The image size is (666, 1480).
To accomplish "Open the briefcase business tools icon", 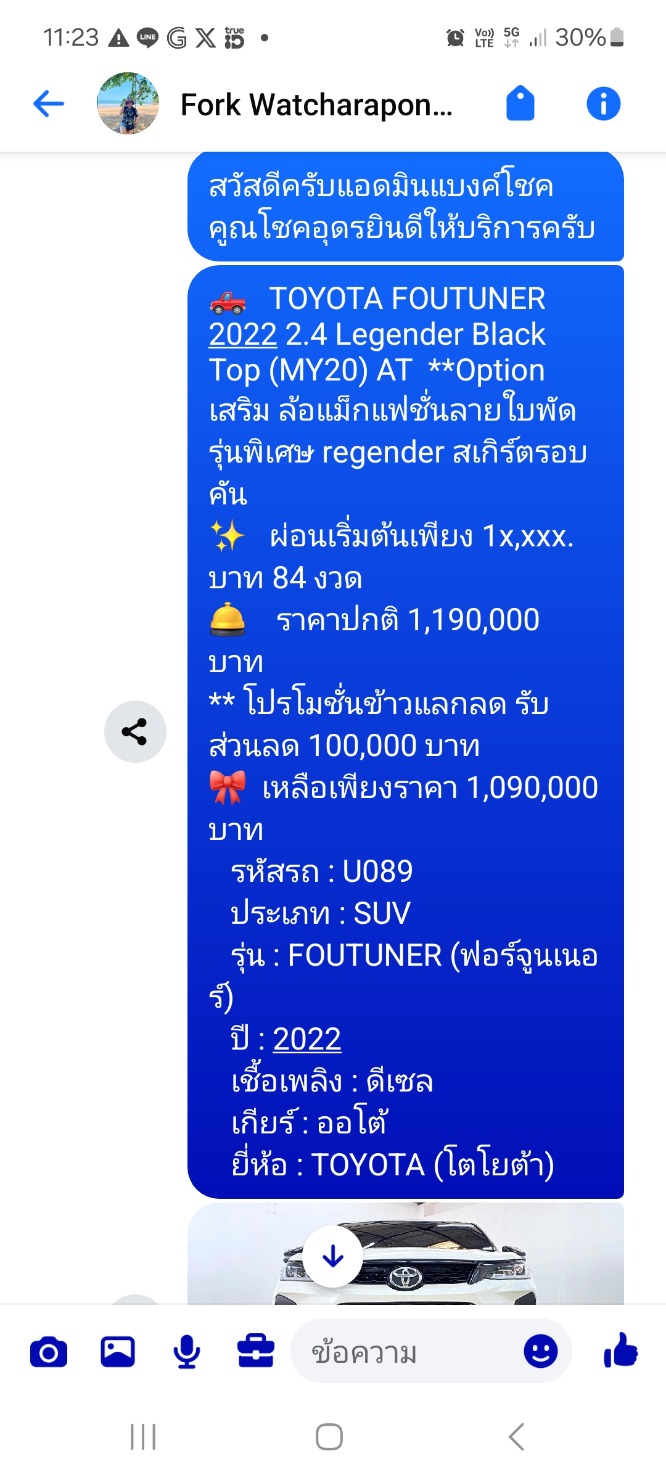I will click(255, 1352).
